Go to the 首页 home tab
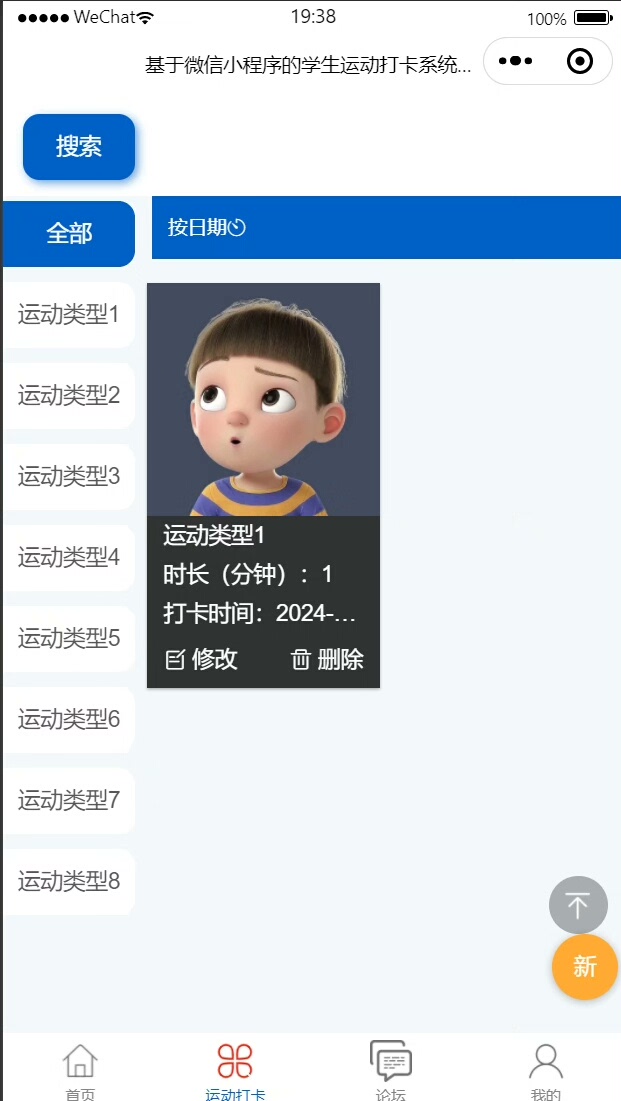The height and width of the screenshot is (1101, 621). coord(80,1070)
